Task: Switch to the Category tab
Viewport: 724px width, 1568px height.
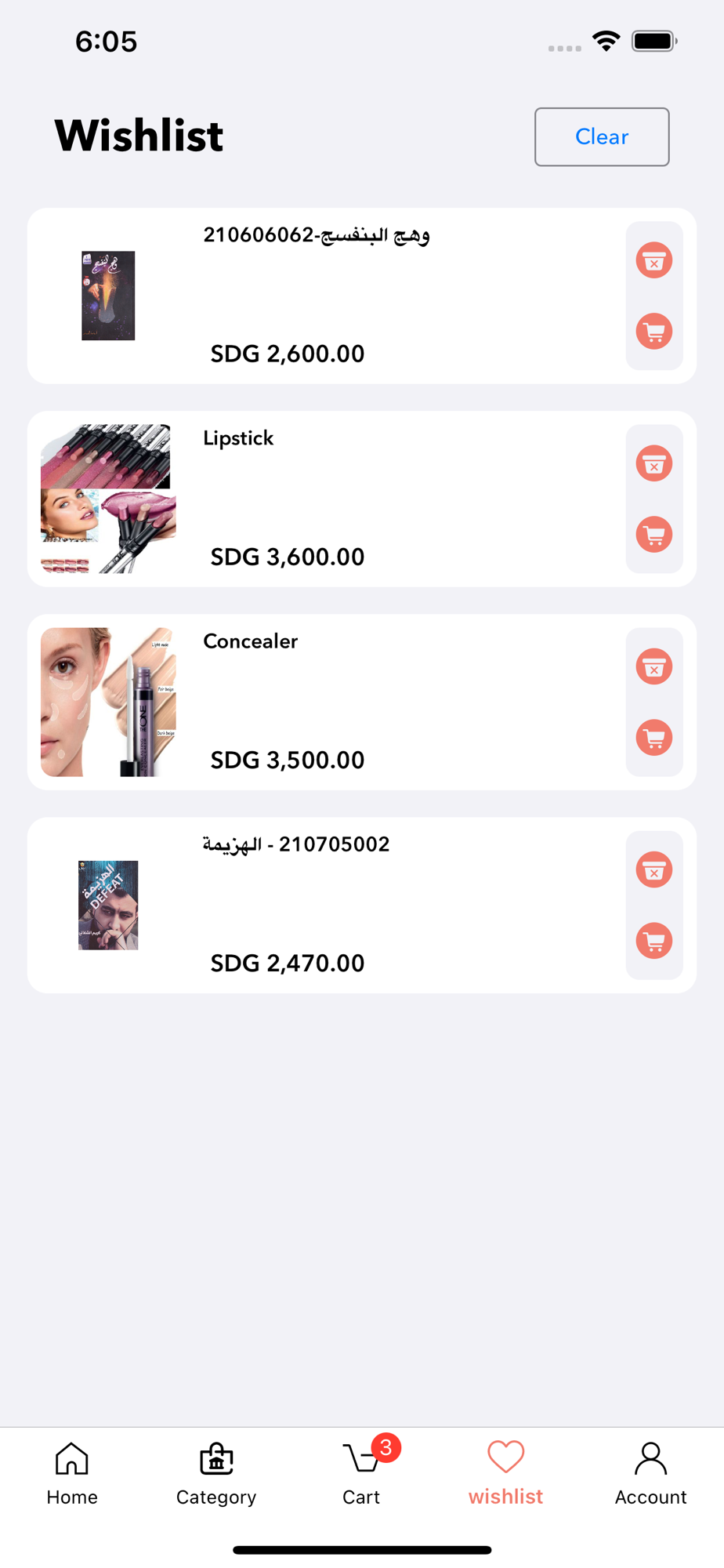Action: point(216,1473)
